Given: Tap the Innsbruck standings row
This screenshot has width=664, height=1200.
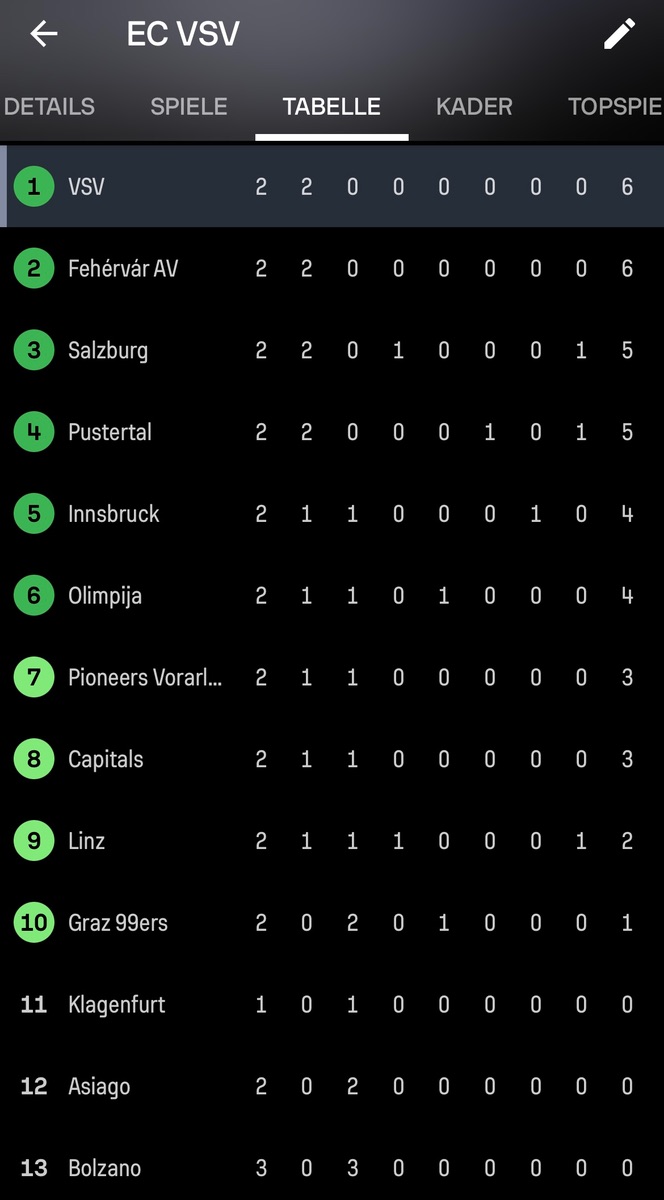Looking at the screenshot, I should [x=332, y=514].
